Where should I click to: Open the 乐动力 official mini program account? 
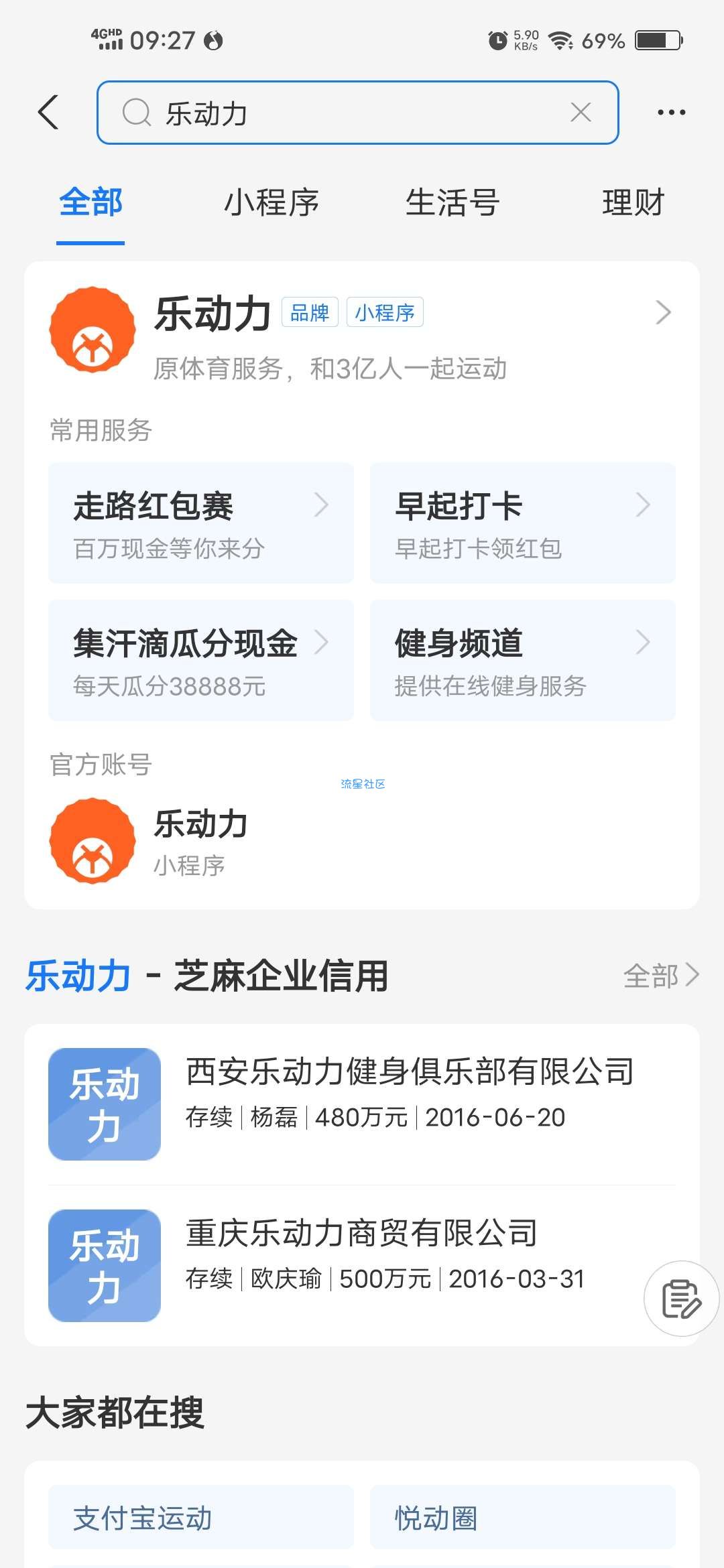[201, 841]
